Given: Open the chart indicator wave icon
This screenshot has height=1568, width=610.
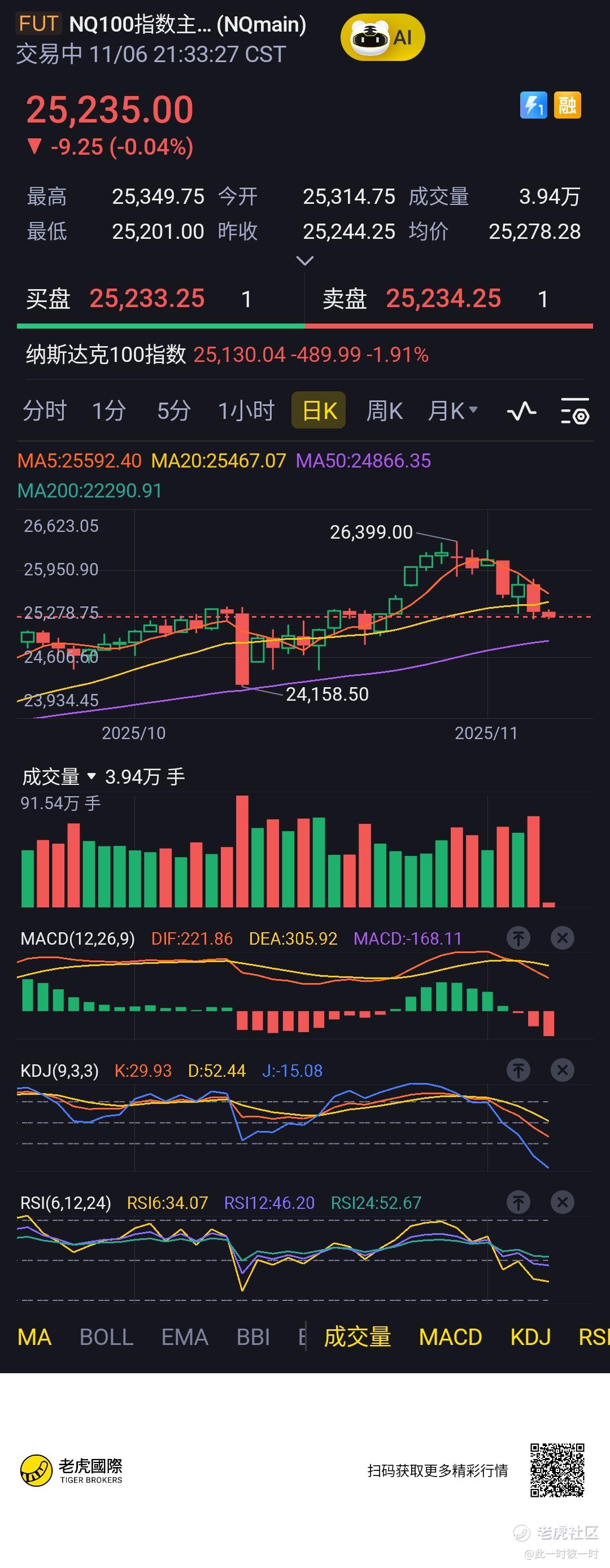Looking at the screenshot, I should tap(522, 412).
